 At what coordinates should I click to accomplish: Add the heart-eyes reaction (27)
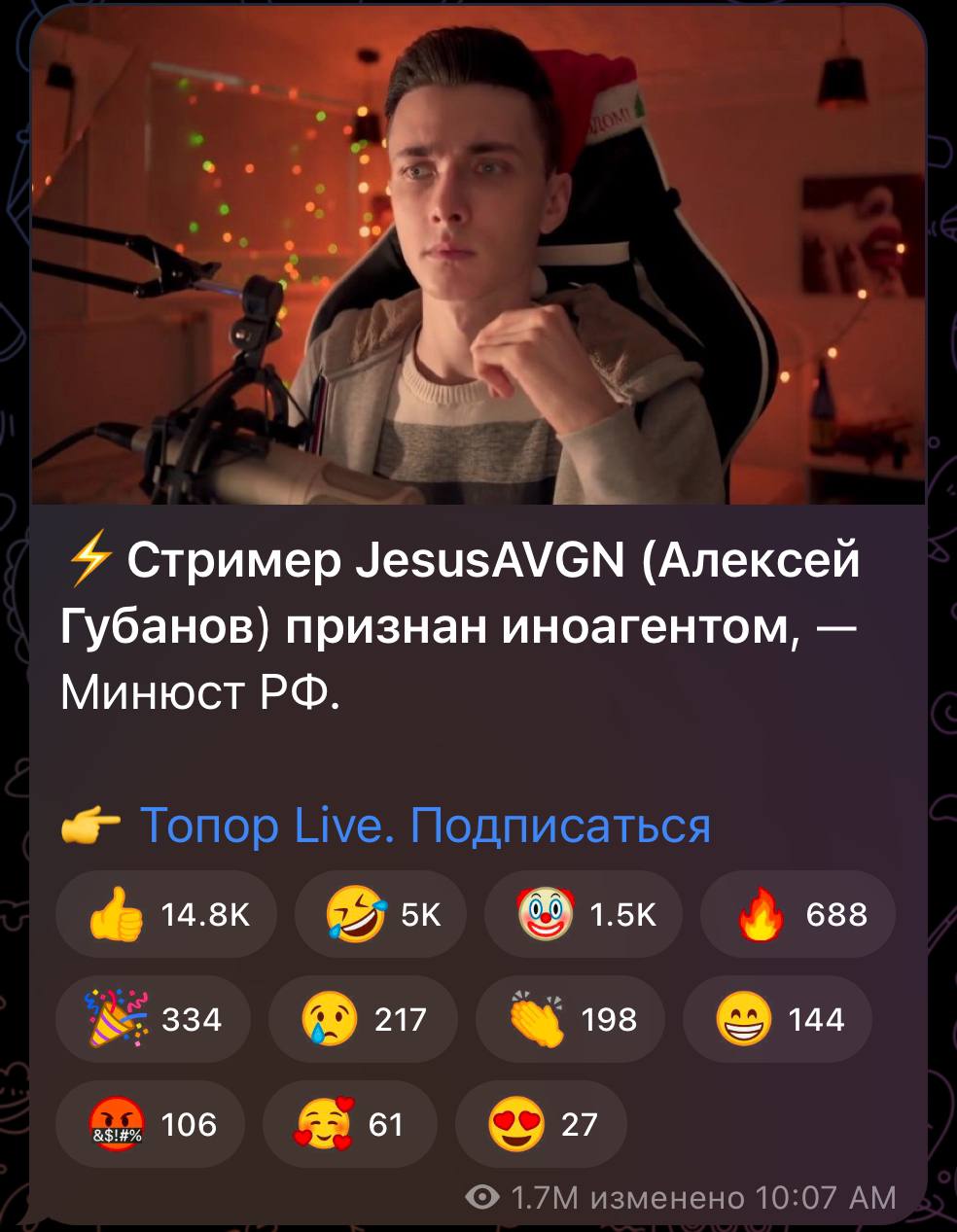541,1124
